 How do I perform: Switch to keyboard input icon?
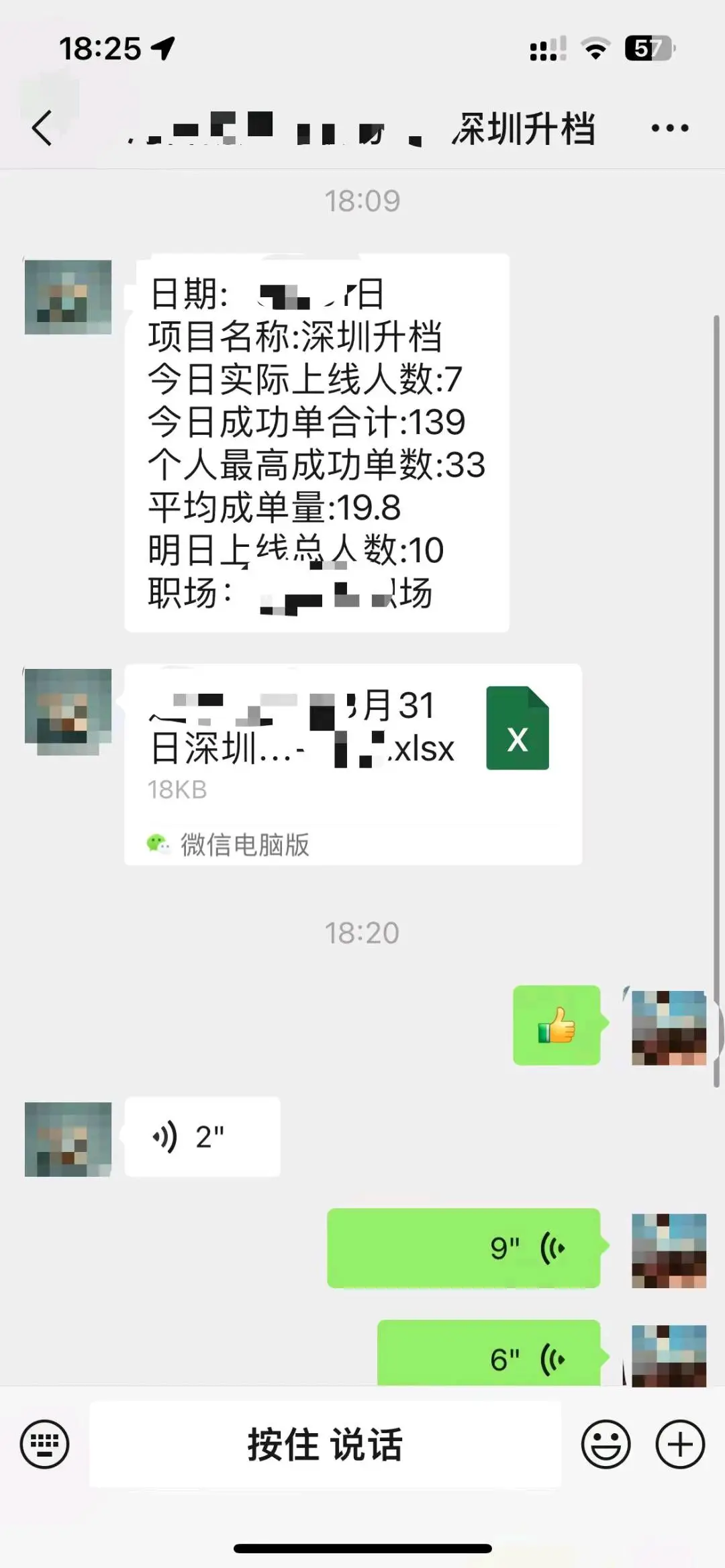[x=44, y=1445]
